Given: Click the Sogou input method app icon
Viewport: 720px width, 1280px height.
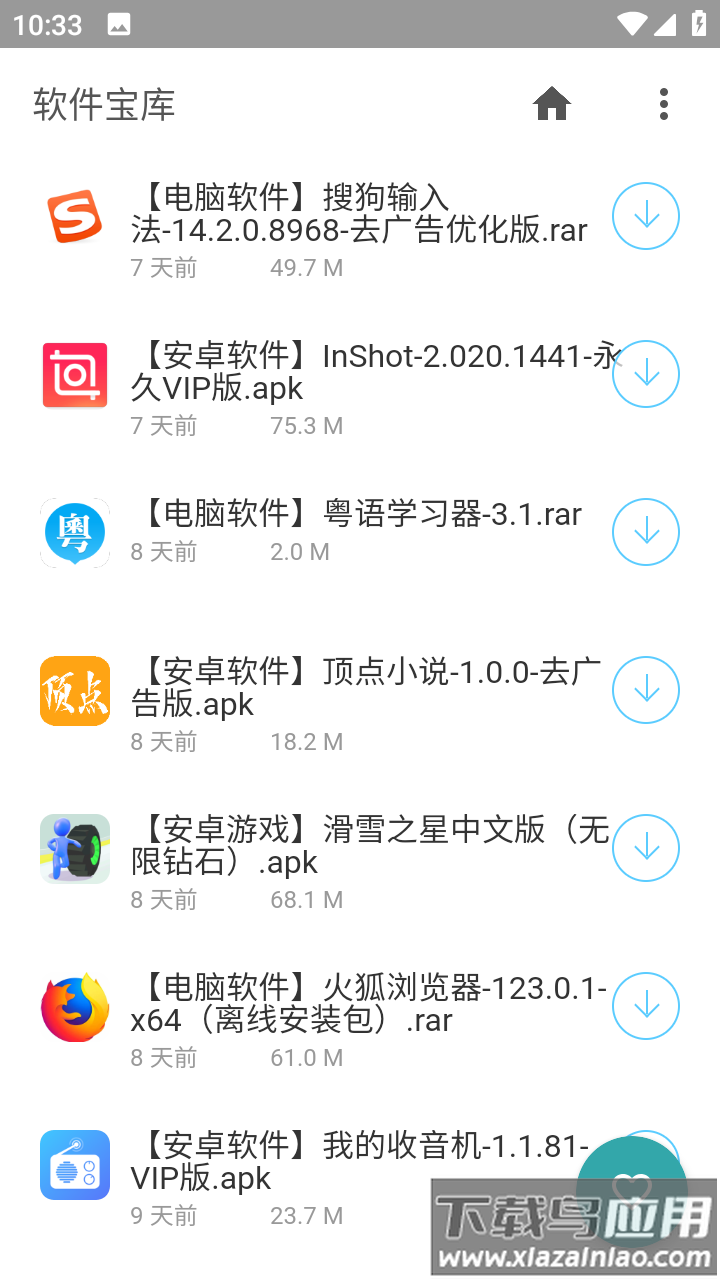Looking at the screenshot, I should coord(74,216).
